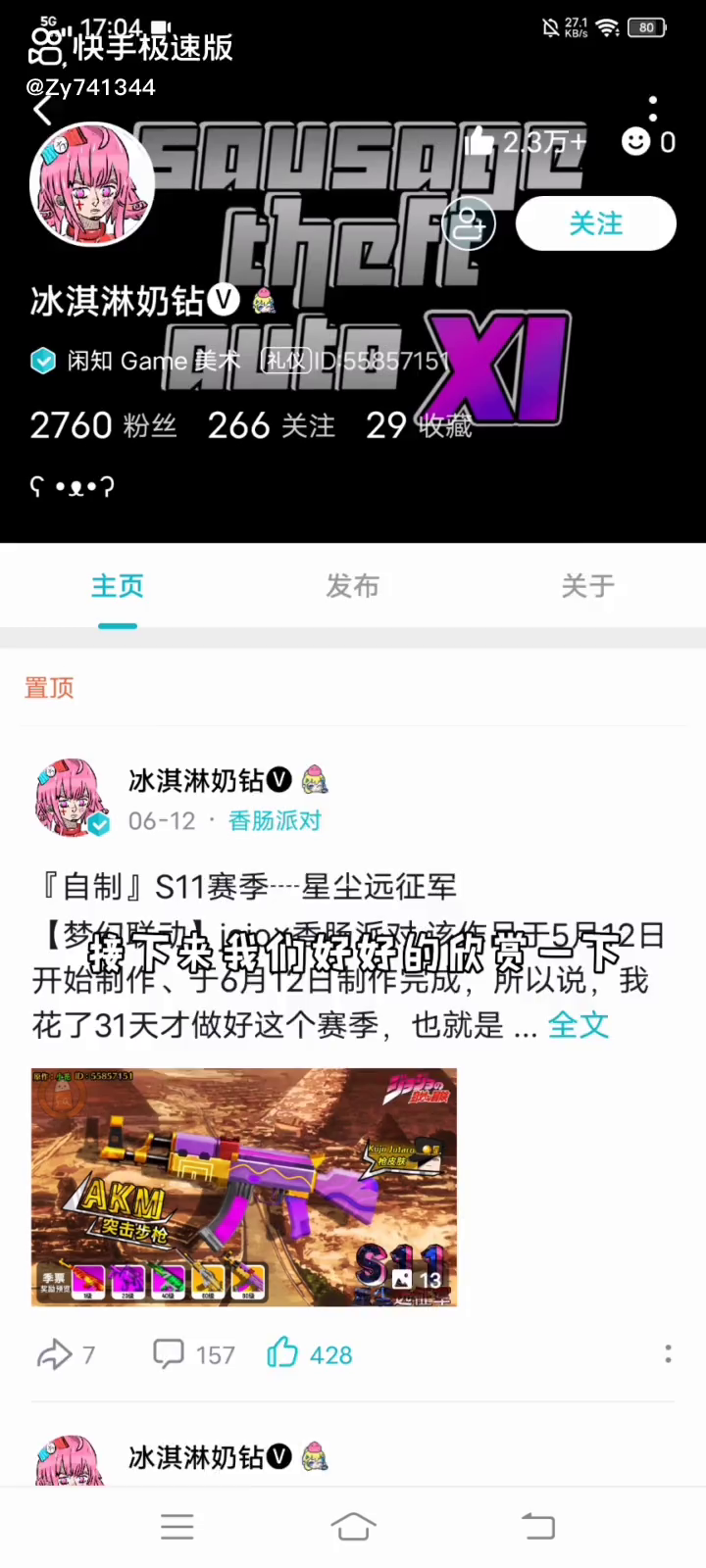
Task: Expand post with 全文 link
Action: click(579, 1025)
